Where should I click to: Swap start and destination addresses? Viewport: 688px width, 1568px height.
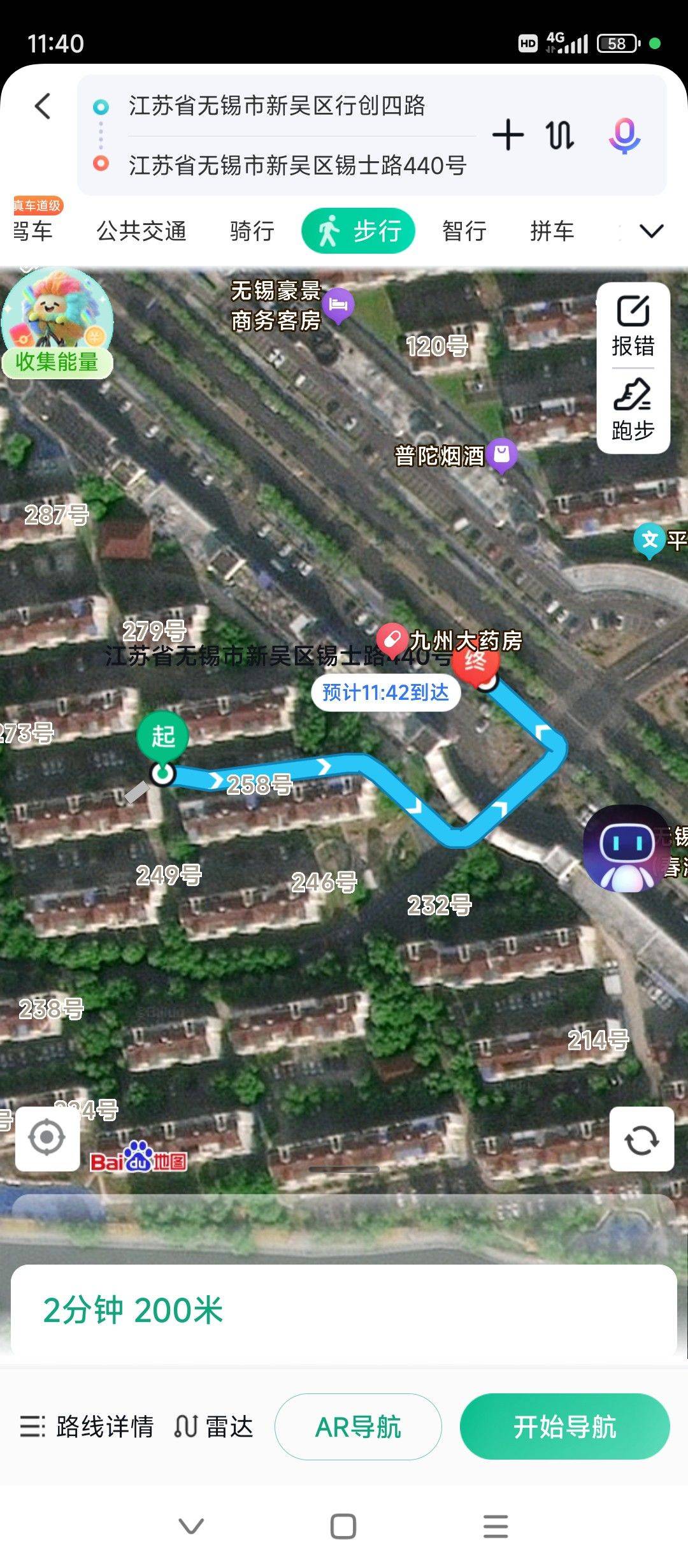(x=560, y=135)
